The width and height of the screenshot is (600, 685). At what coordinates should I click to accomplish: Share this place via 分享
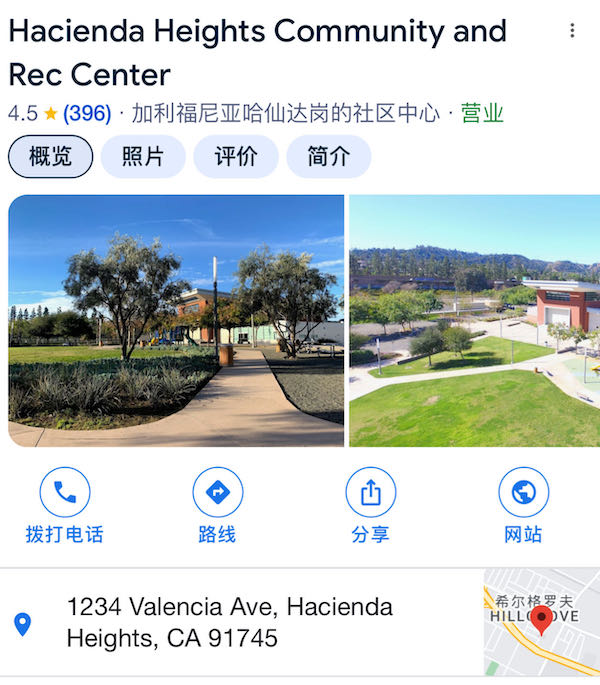[x=370, y=507]
